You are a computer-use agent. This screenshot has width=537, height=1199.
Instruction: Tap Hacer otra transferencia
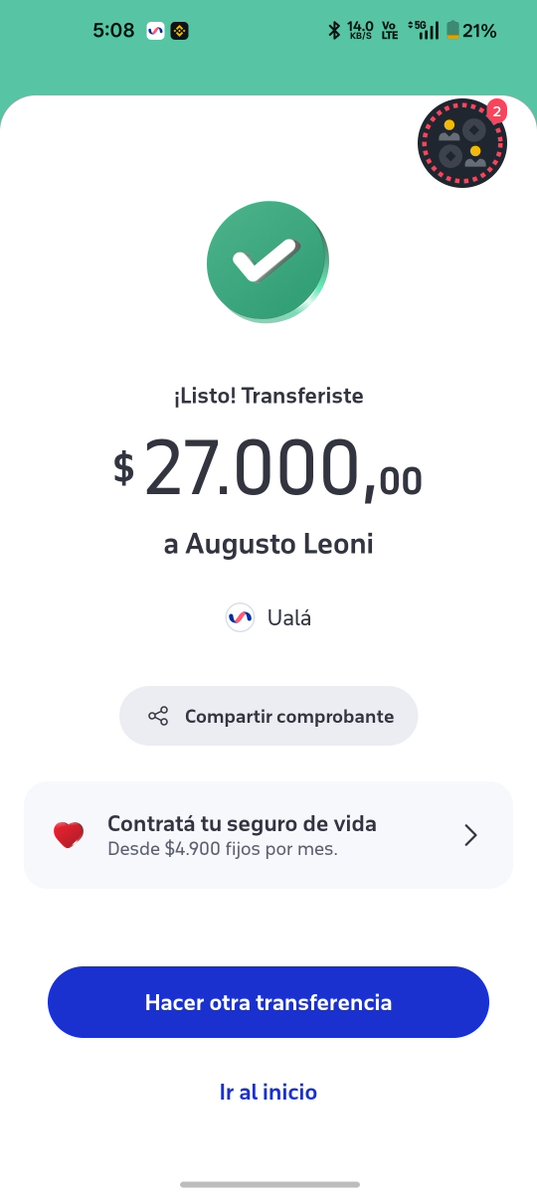pos(268,1002)
